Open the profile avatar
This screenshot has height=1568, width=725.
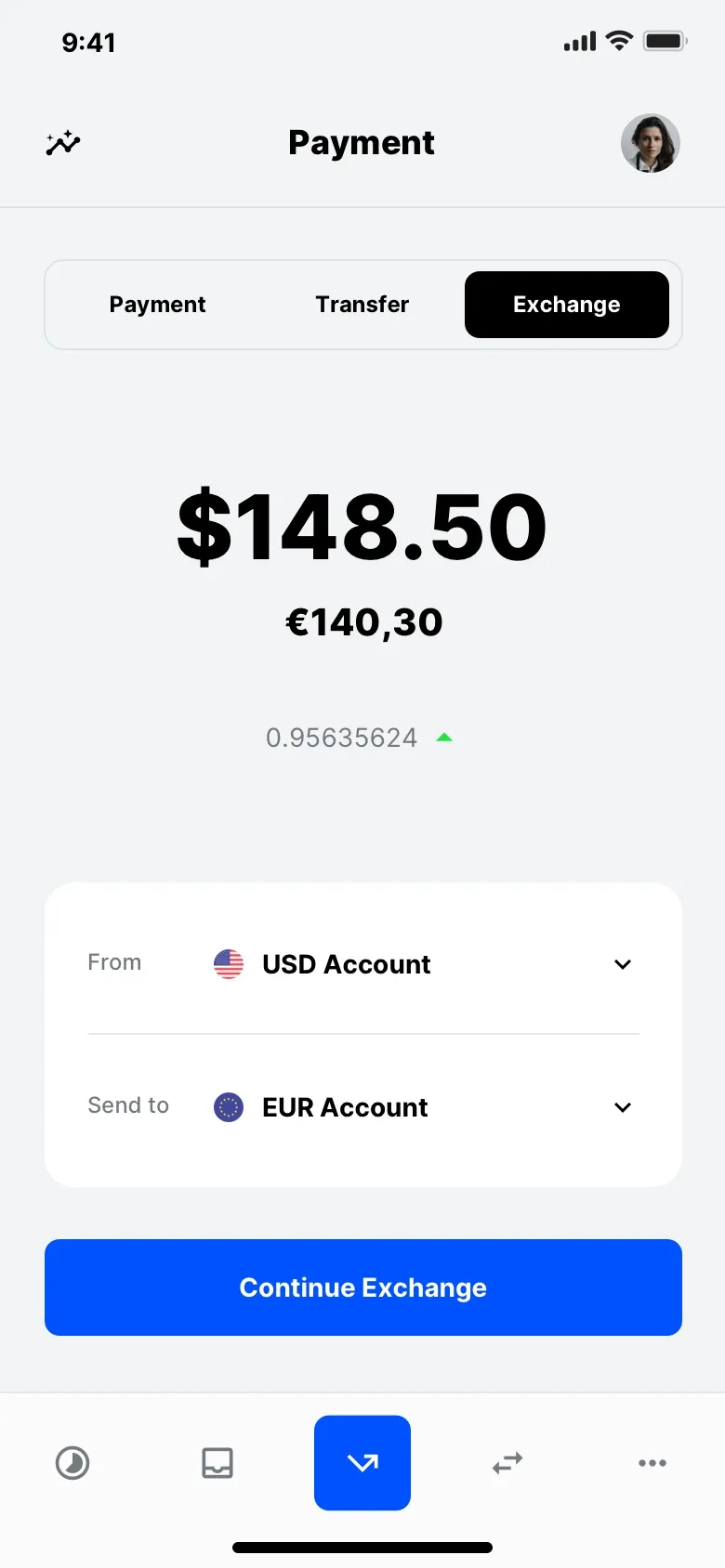pyautogui.click(x=650, y=143)
